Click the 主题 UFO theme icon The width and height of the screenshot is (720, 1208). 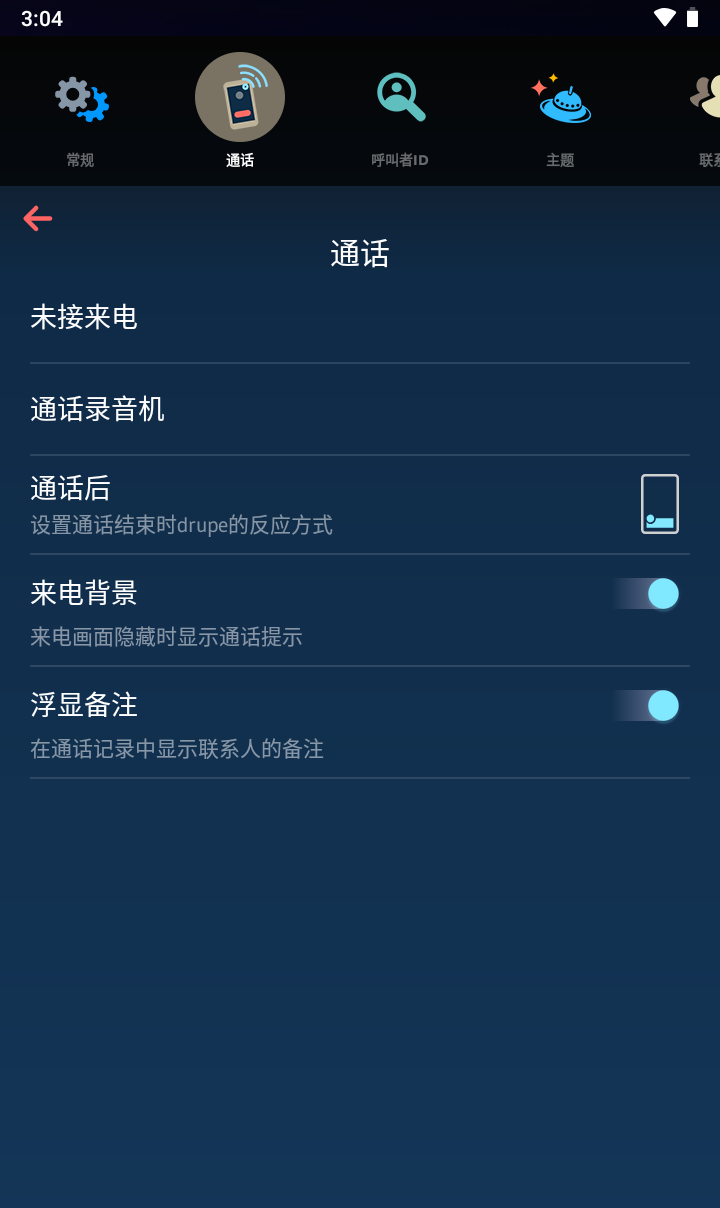pos(560,95)
